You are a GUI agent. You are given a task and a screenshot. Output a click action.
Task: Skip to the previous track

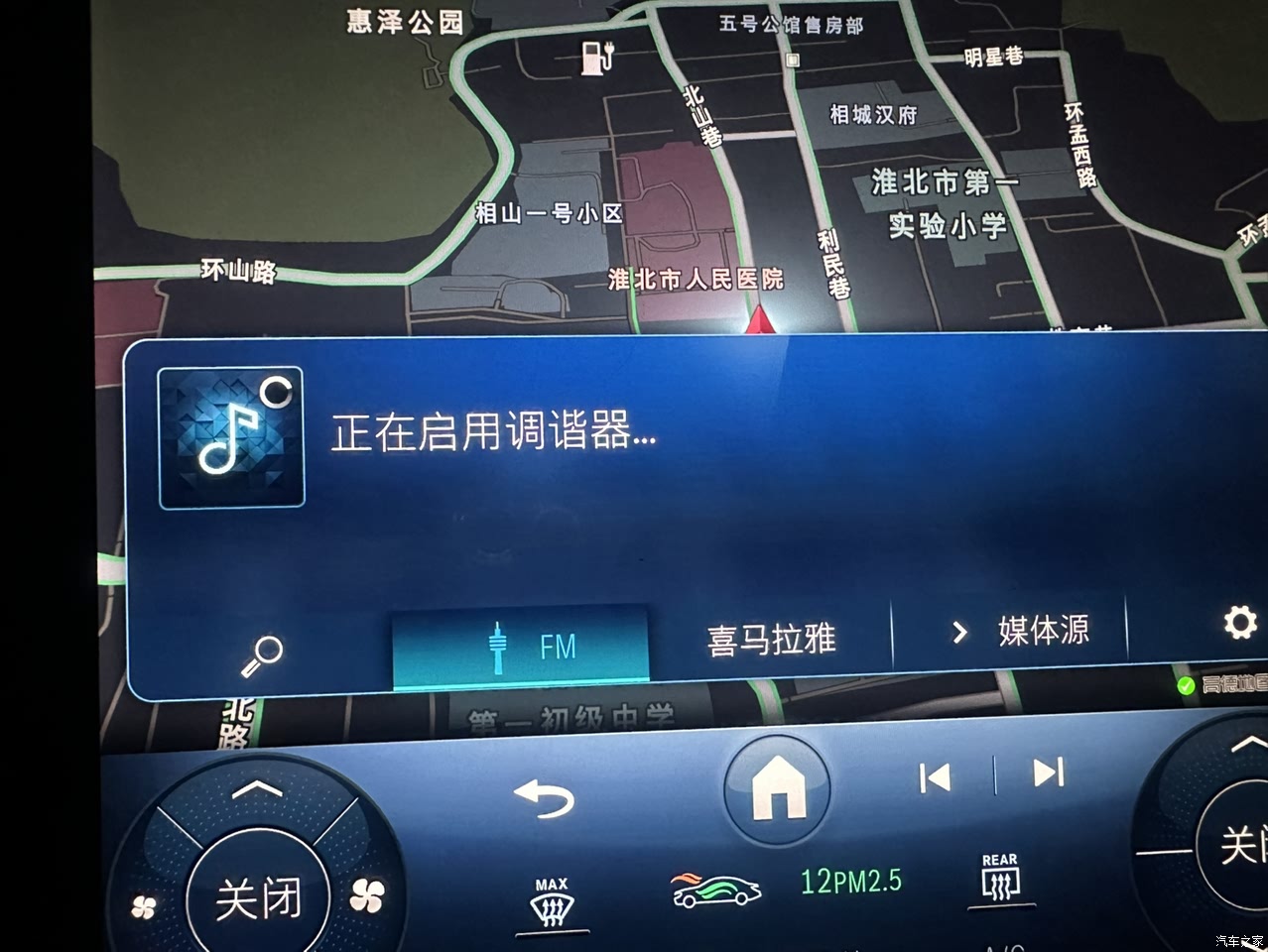click(x=935, y=778)
